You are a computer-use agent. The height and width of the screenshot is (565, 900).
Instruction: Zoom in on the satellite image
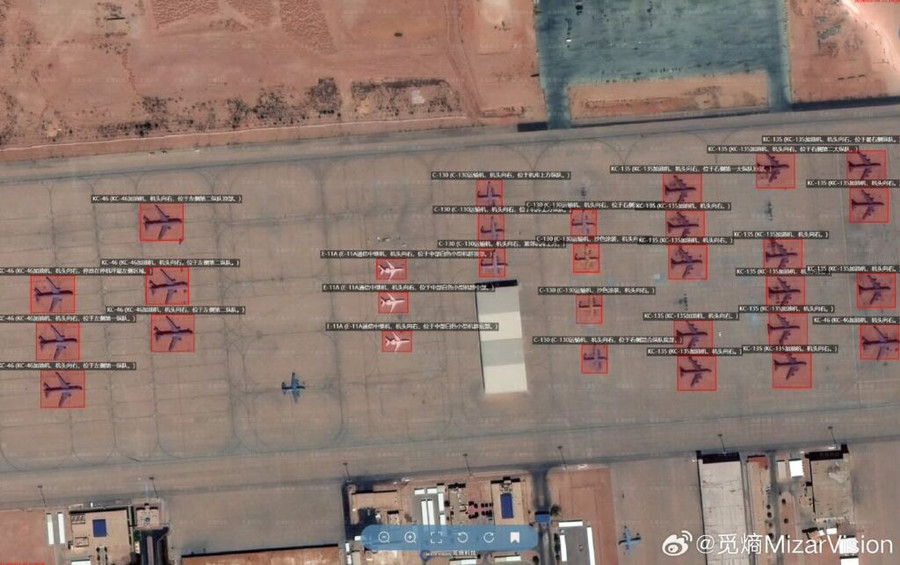(410, 537)
